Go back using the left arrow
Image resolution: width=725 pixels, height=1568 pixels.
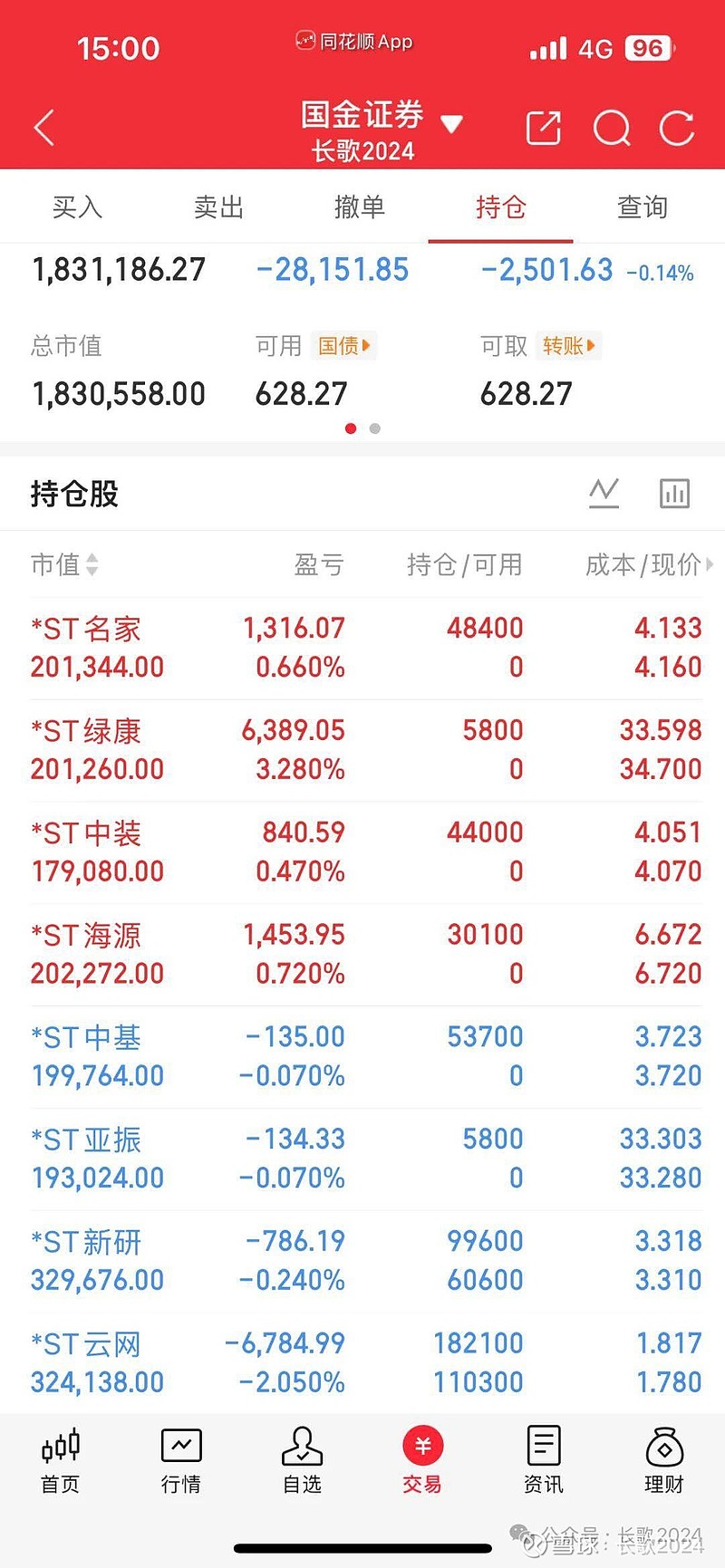click(x=43, y=128)
